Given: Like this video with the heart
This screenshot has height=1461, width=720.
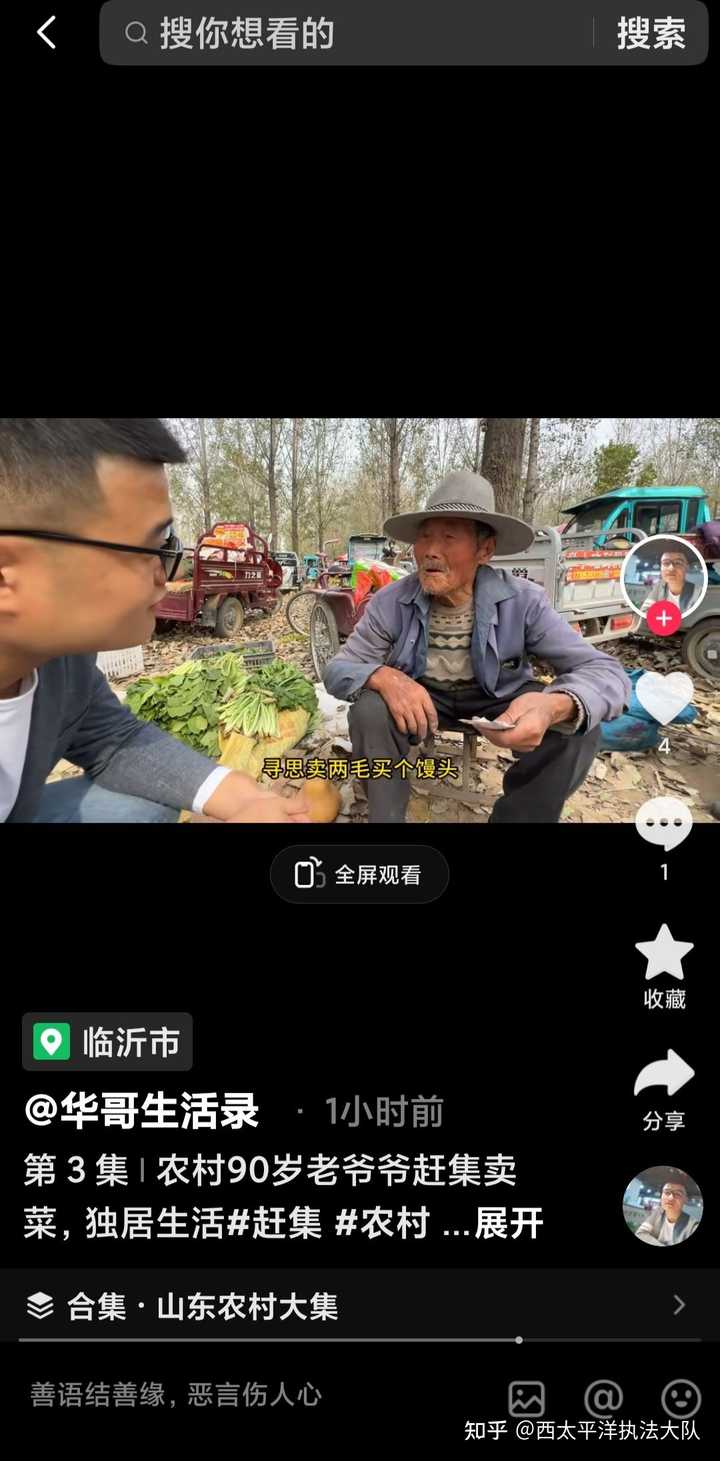Looking at the screenshot, I should pos(664,697).
